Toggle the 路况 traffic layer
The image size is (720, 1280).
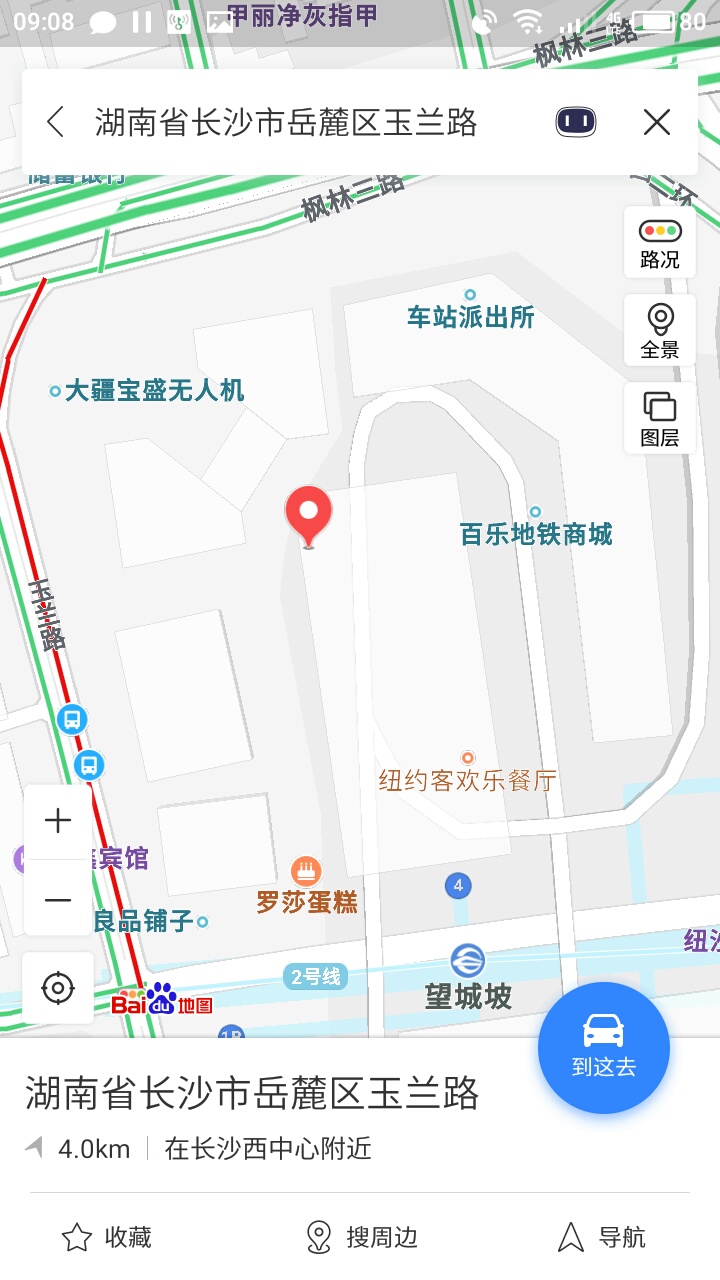point(660,244)
